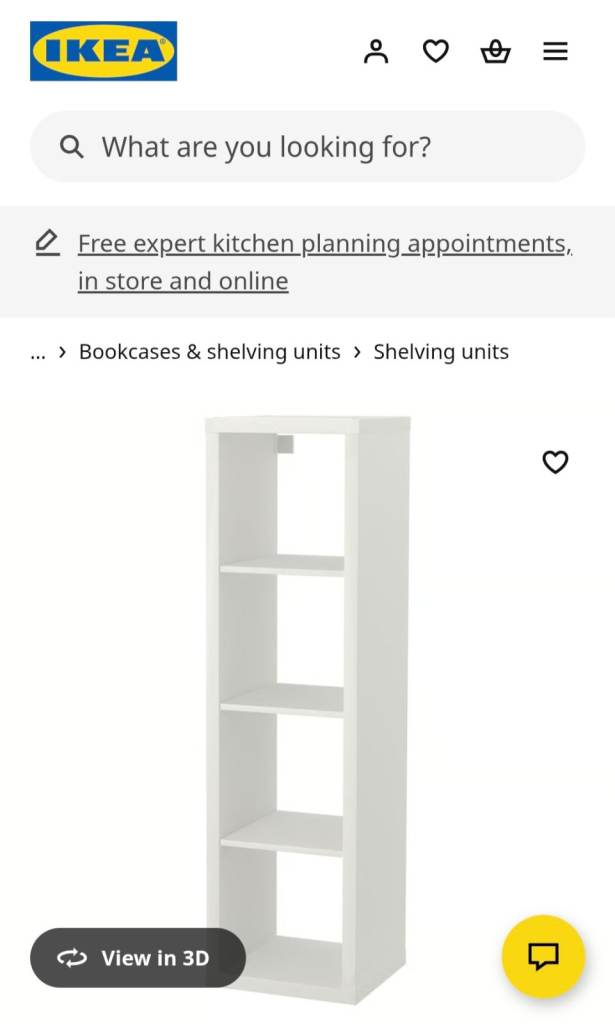Save this shelving unit to favourites
Image resolution: width=615 pixels, height=1024 pixels.
pyautogui.click(x=555, y=461)
